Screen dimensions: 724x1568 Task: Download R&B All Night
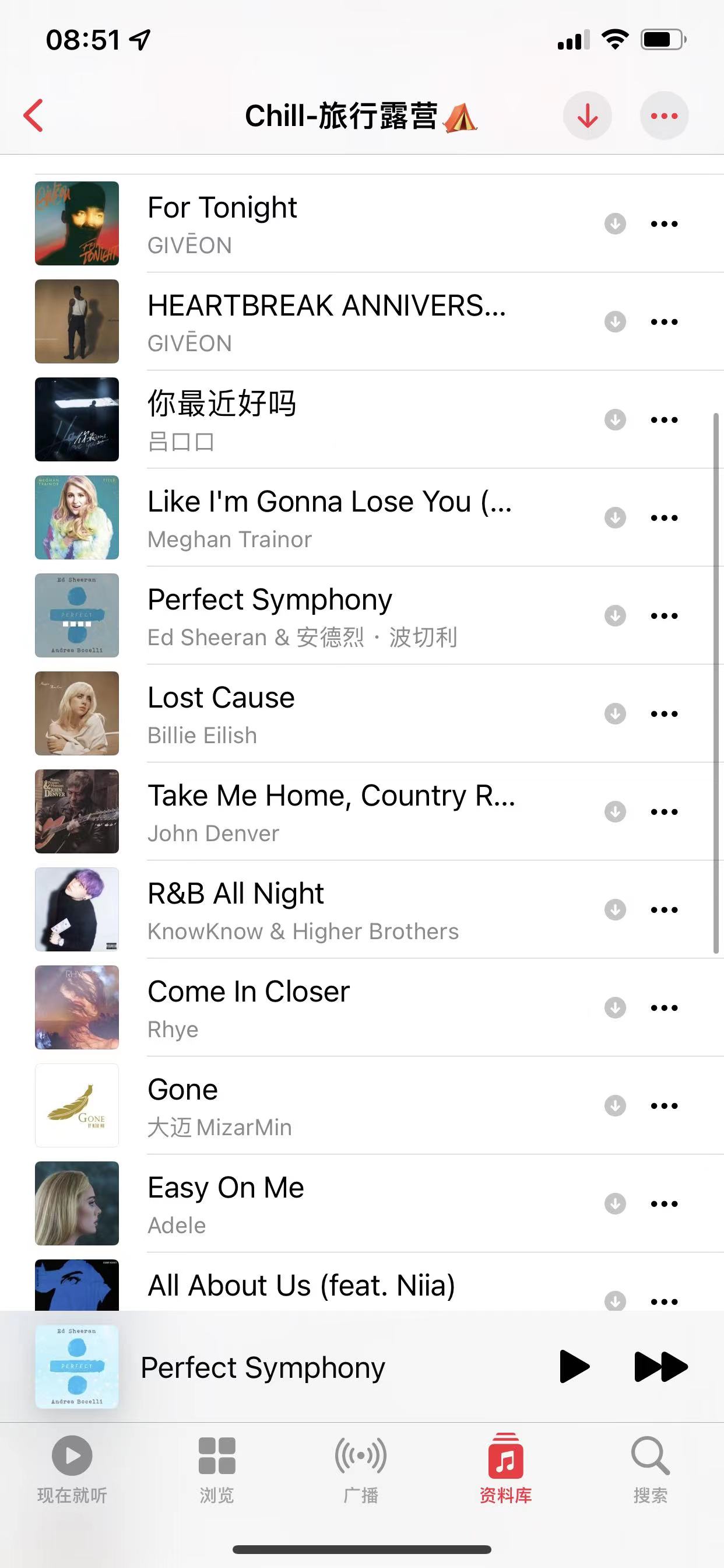pyautogui.click(x=615, y=909)
